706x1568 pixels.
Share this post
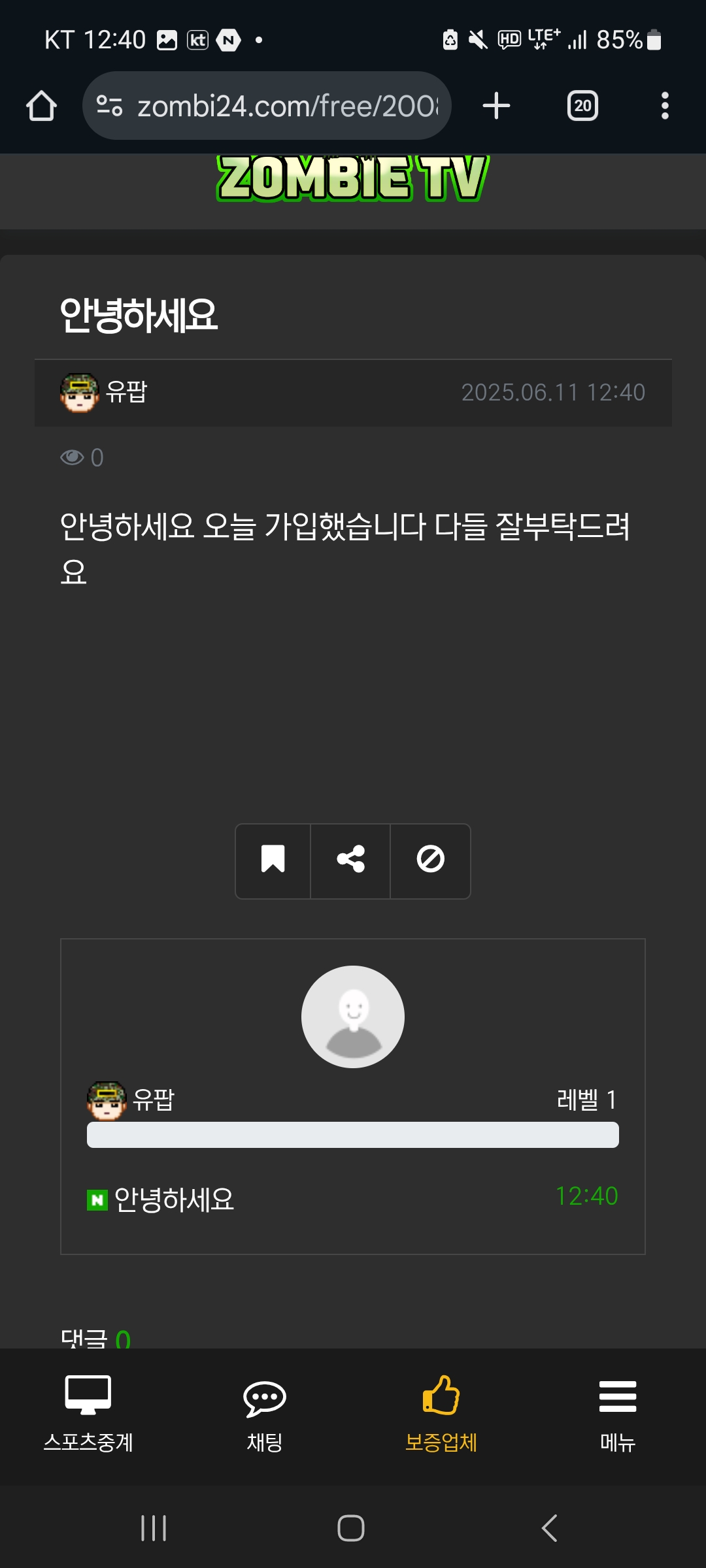[351, 859]
